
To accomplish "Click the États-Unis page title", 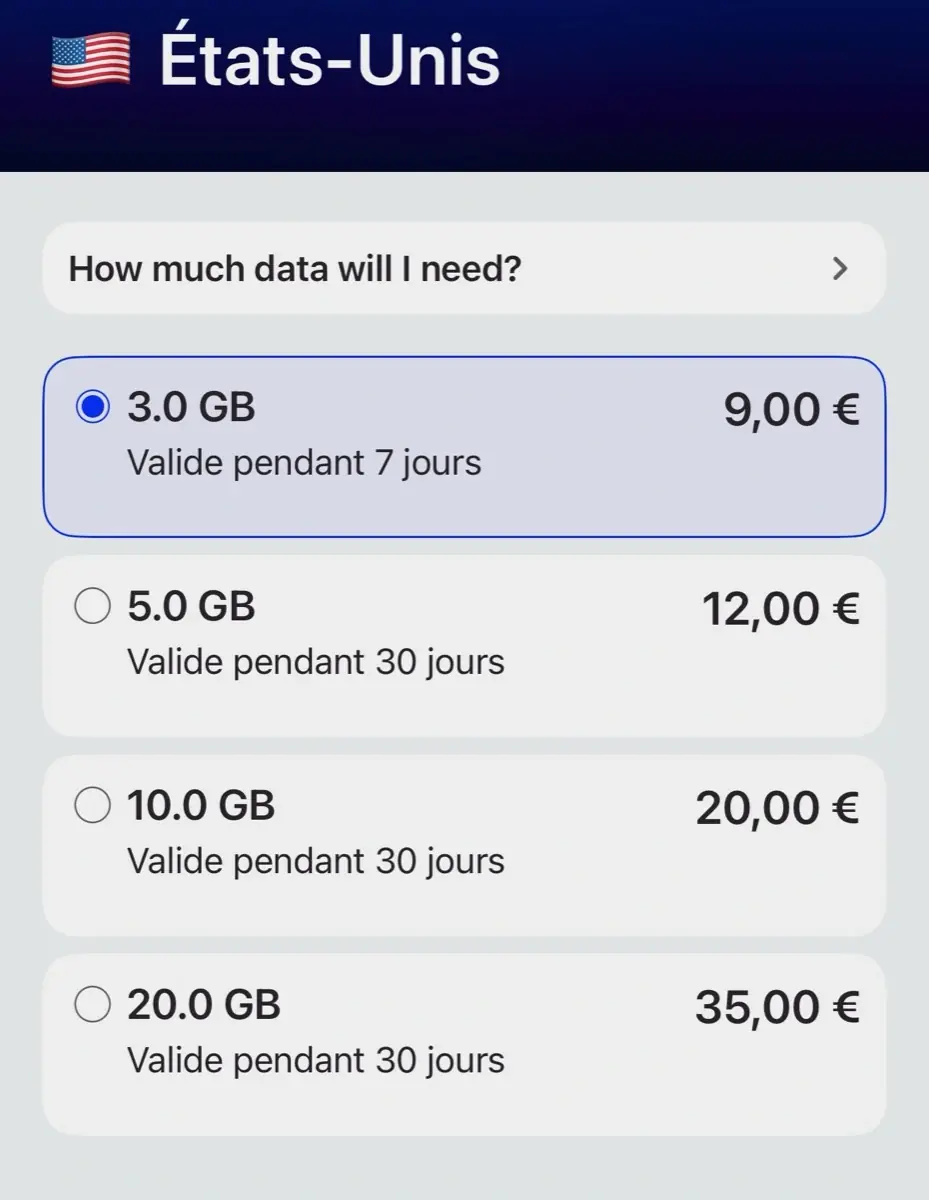I will pyautogui.click(x=326, y=60).
